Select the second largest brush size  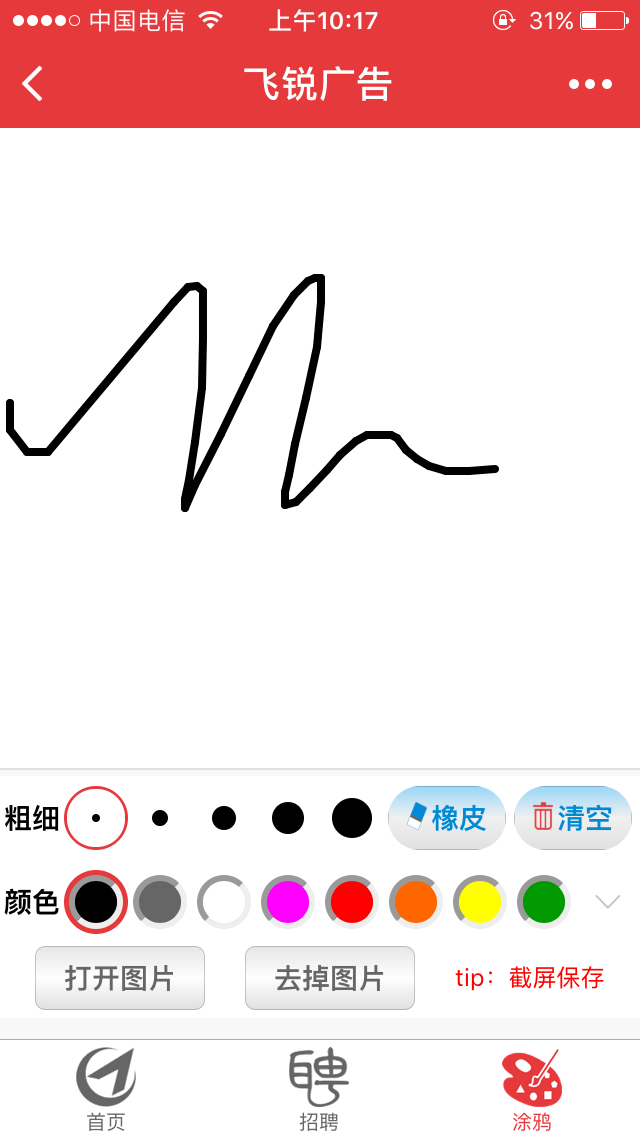(288, 818)
